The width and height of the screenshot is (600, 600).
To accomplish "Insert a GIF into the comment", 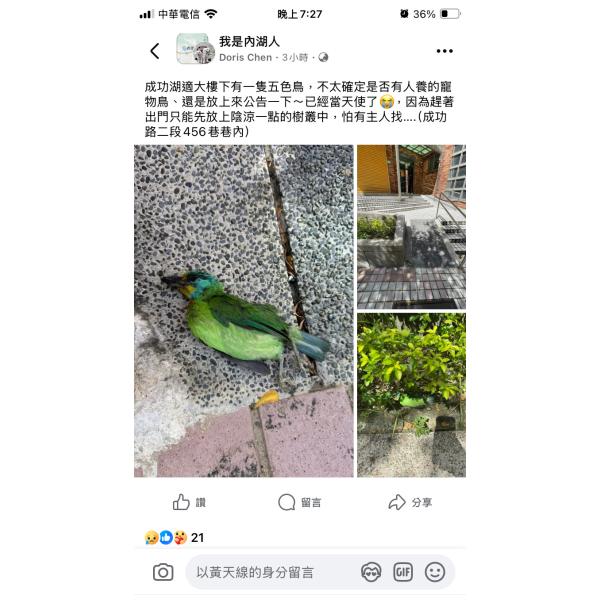I will coord(402,572).
